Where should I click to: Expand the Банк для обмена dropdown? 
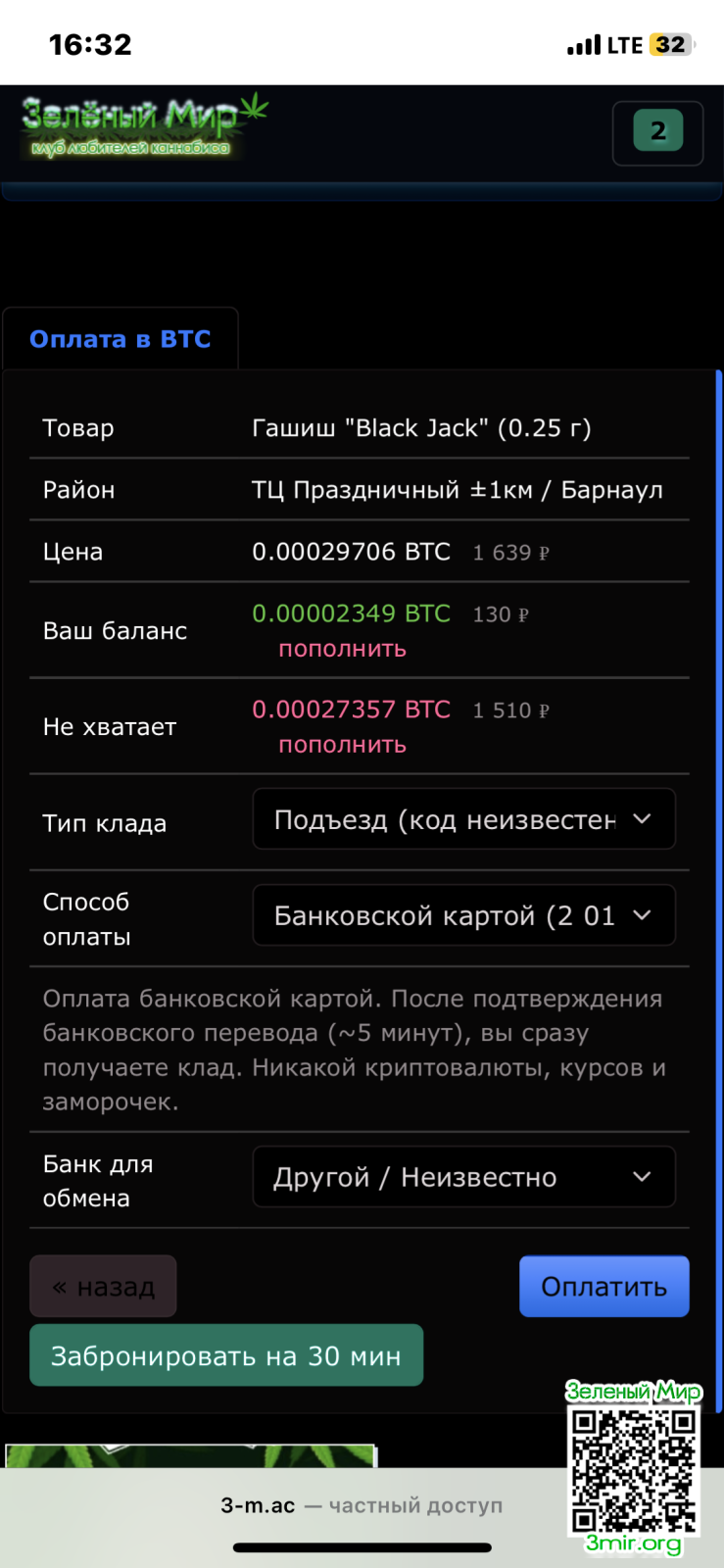pyautogui.click(x=463, y=1177)
